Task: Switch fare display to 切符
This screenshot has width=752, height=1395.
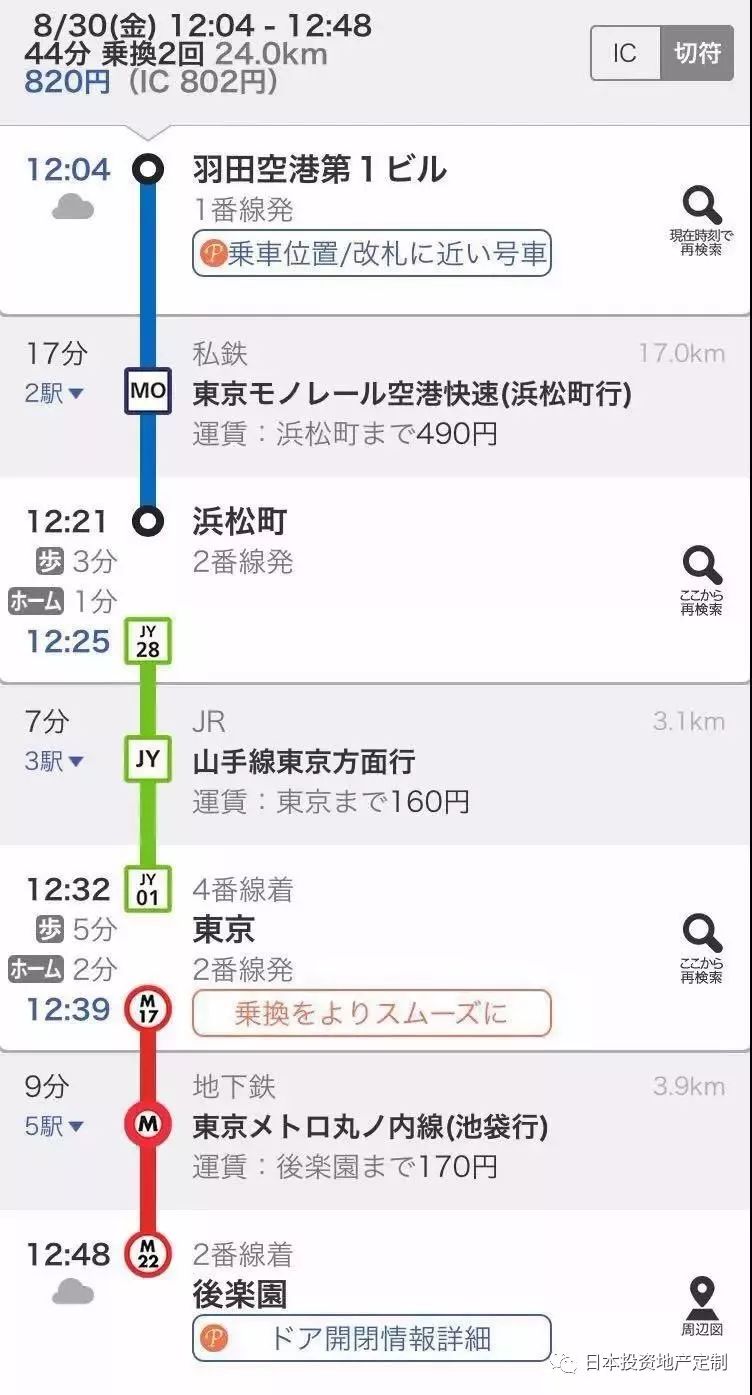Action: (697, 53)
